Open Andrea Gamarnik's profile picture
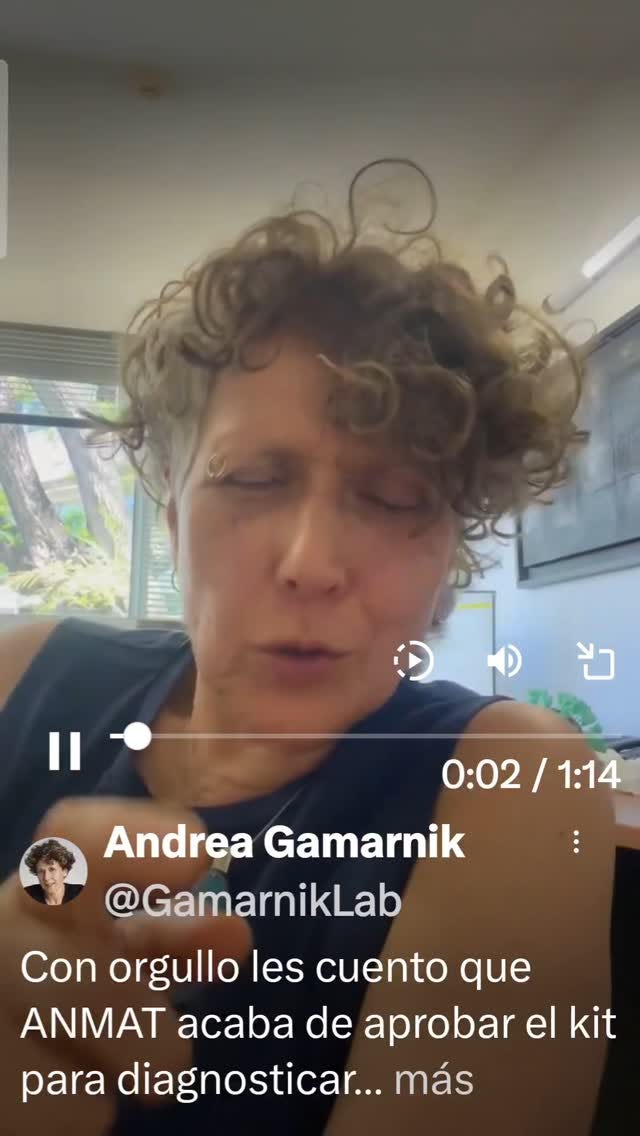The height and width of the screenshot is (1136, 640). coord(52,870)
